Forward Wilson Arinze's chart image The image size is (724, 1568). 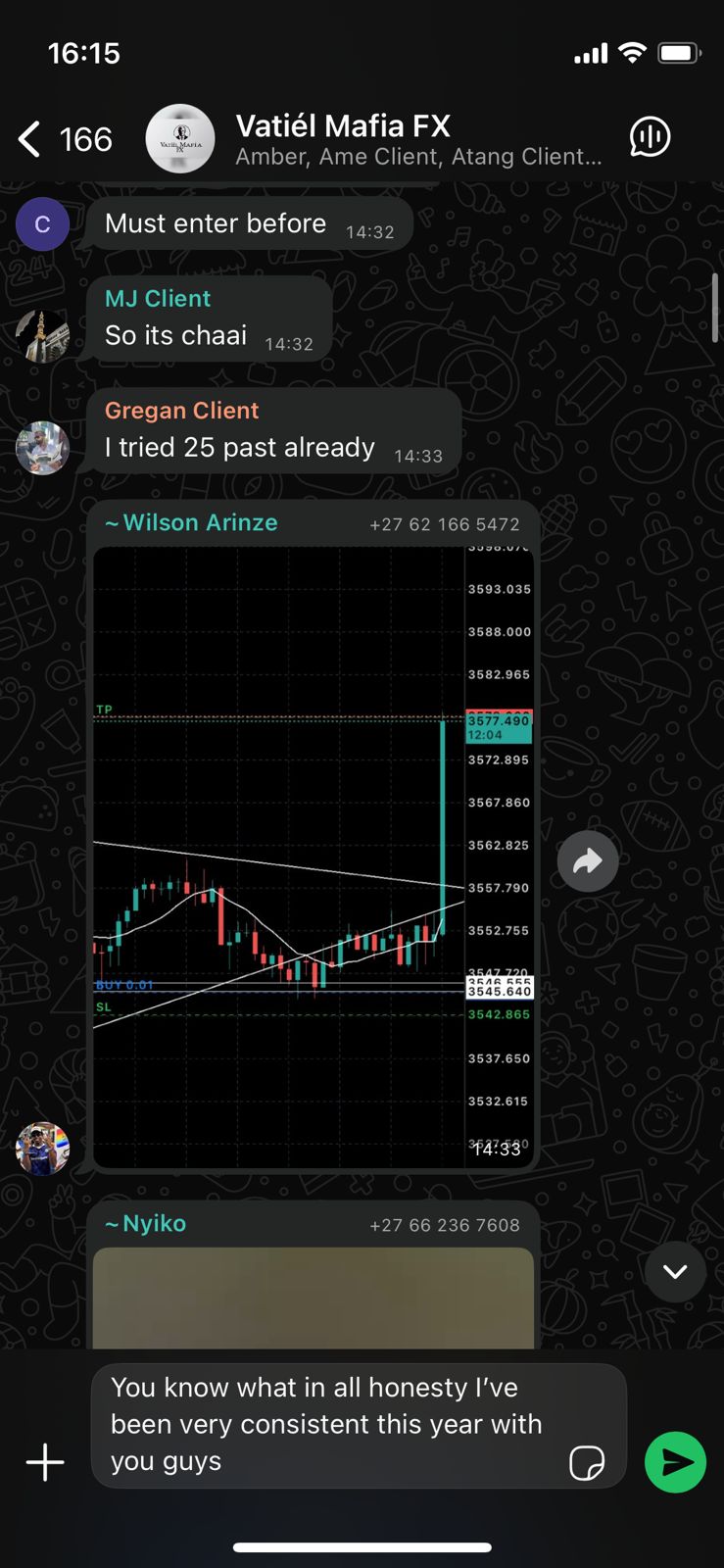click(x=587, y=861)
